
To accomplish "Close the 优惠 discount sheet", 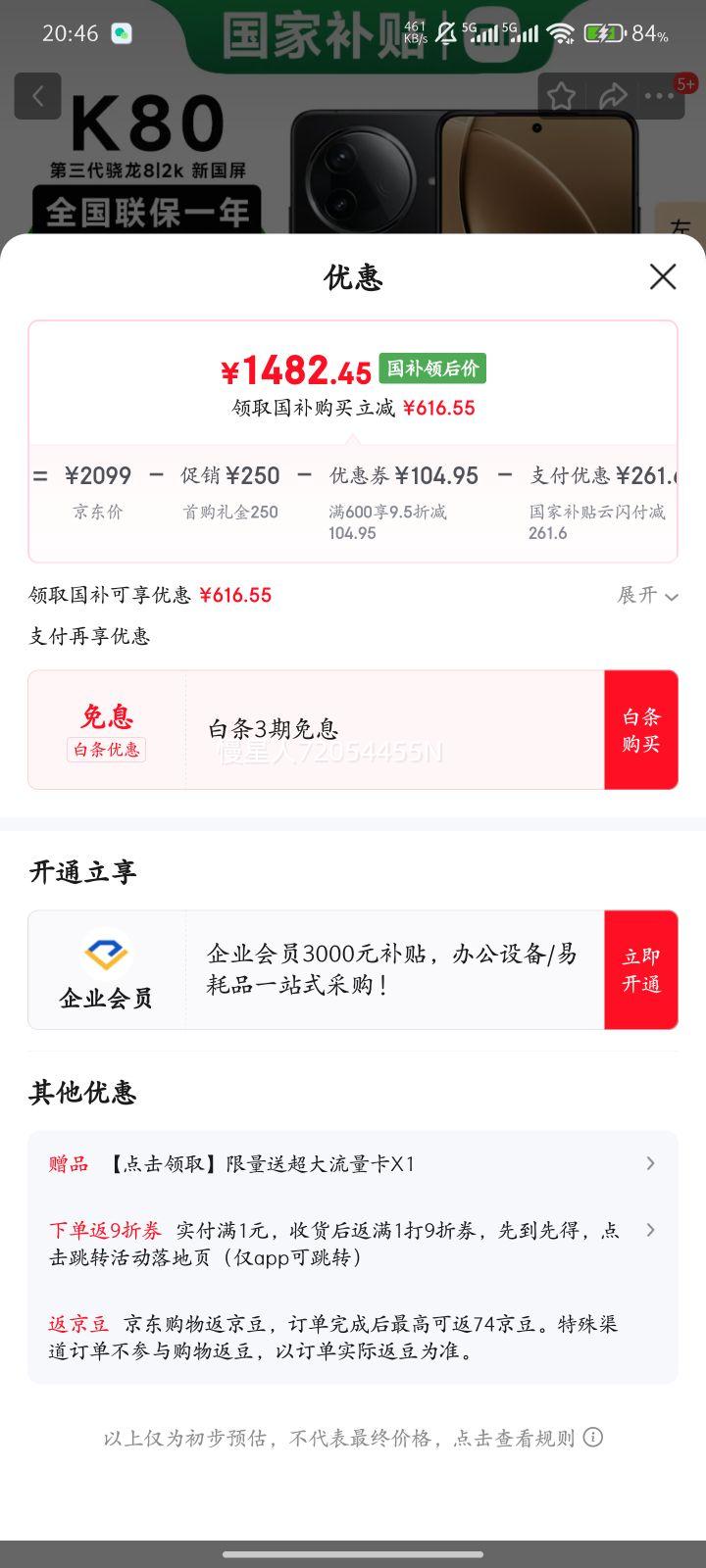I will (663, 277).
